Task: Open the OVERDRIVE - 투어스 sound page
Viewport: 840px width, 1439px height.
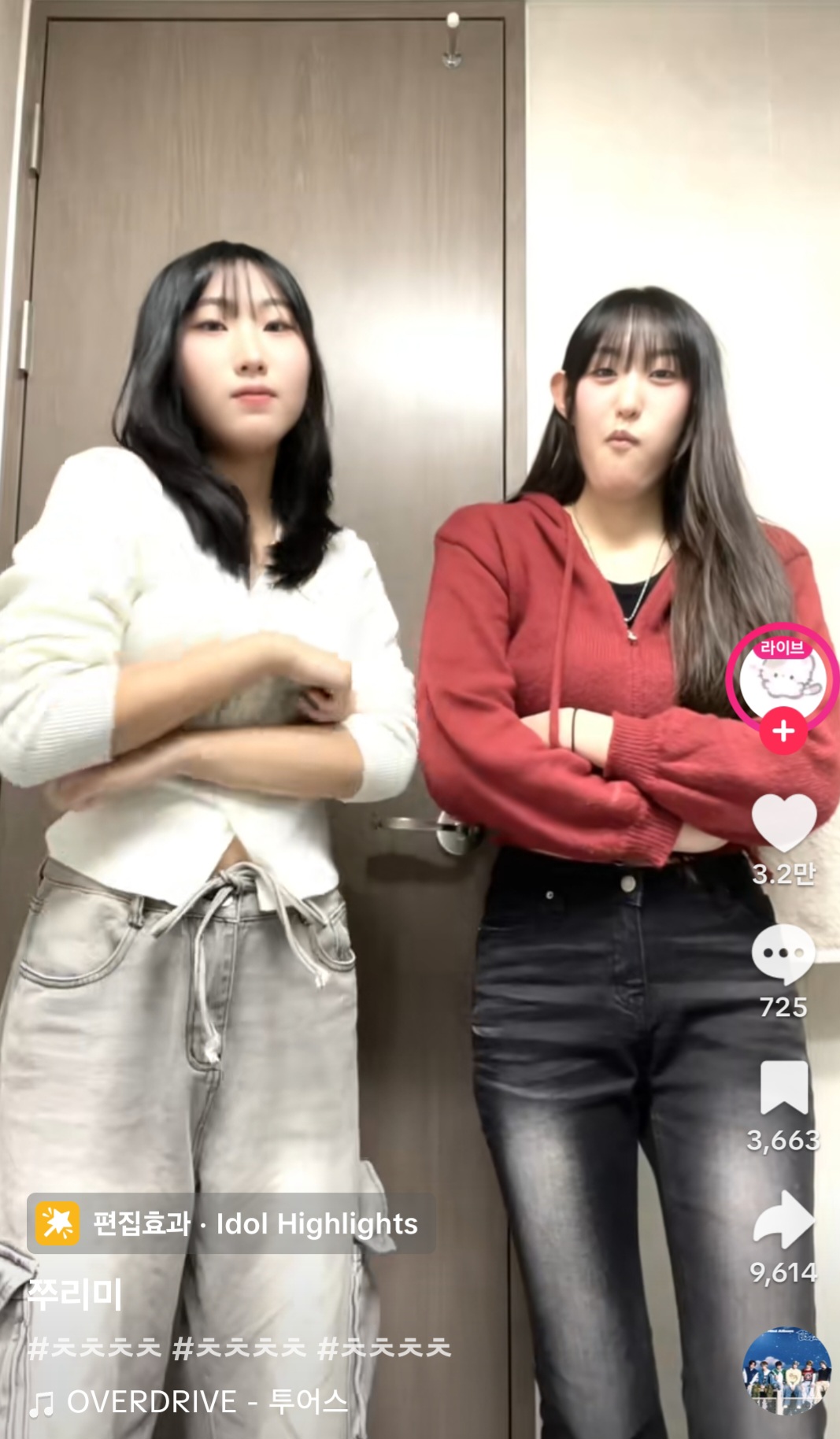Action: point(189,1401)
